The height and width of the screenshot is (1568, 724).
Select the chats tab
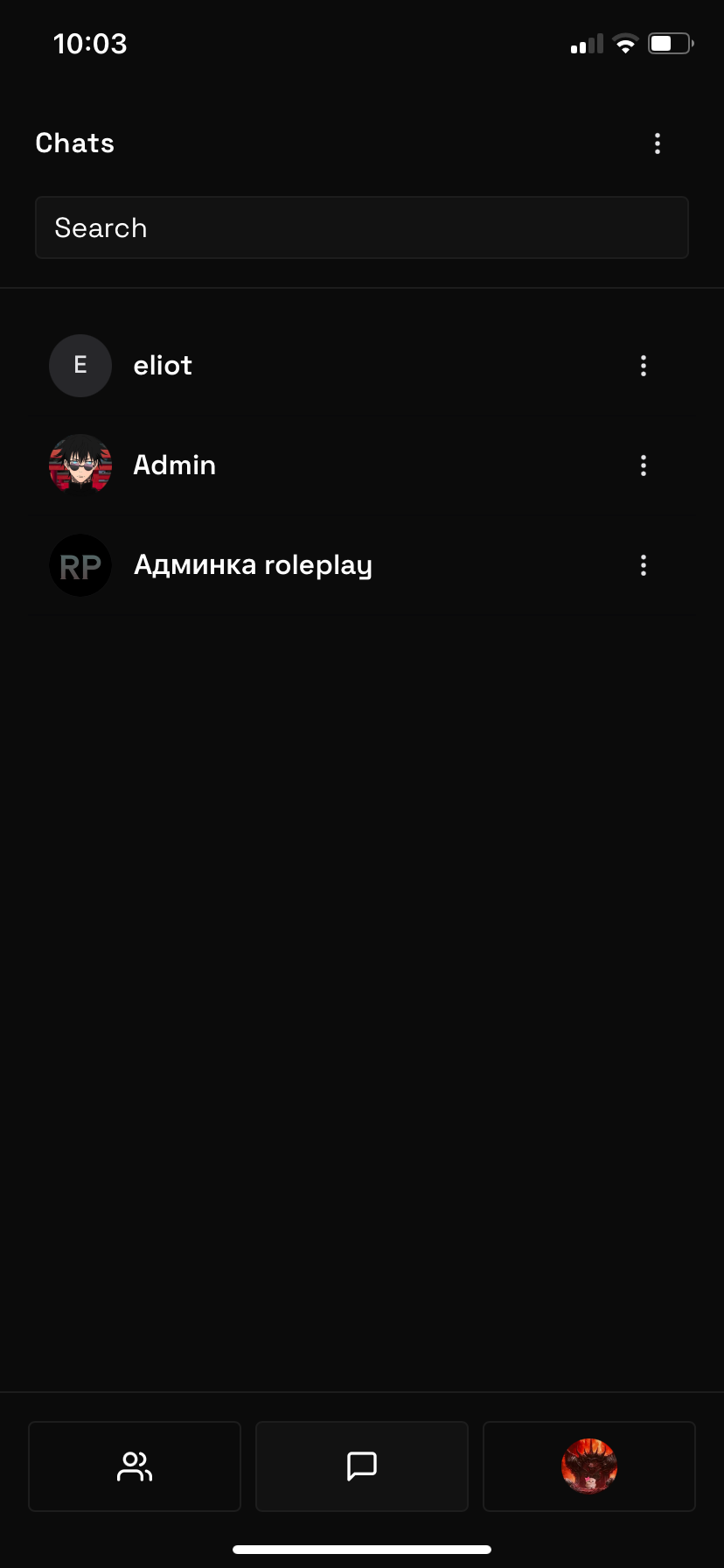click(x=362, y=1466)
